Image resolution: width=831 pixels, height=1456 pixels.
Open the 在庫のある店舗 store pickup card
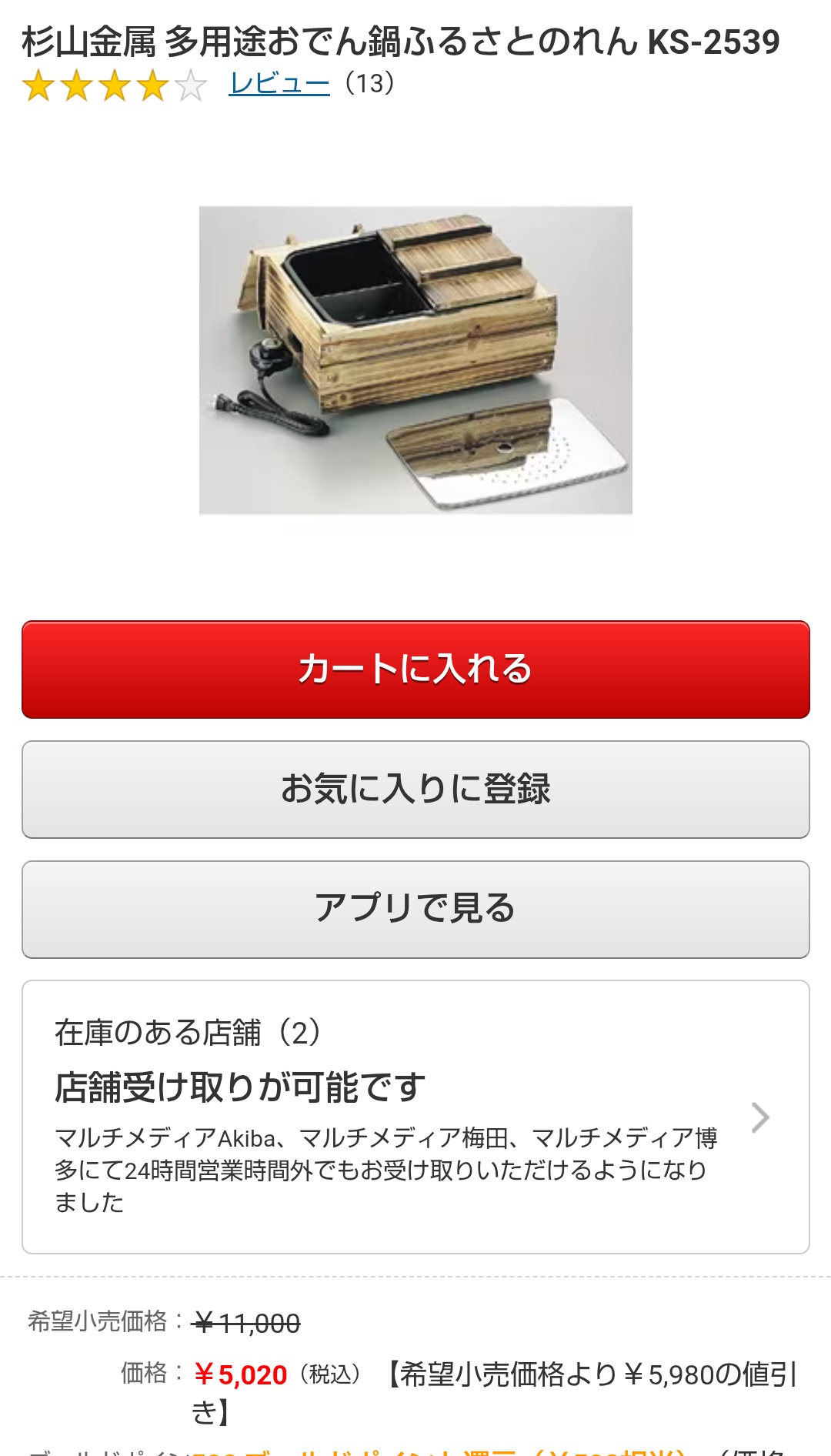(x=415, y=1116)
